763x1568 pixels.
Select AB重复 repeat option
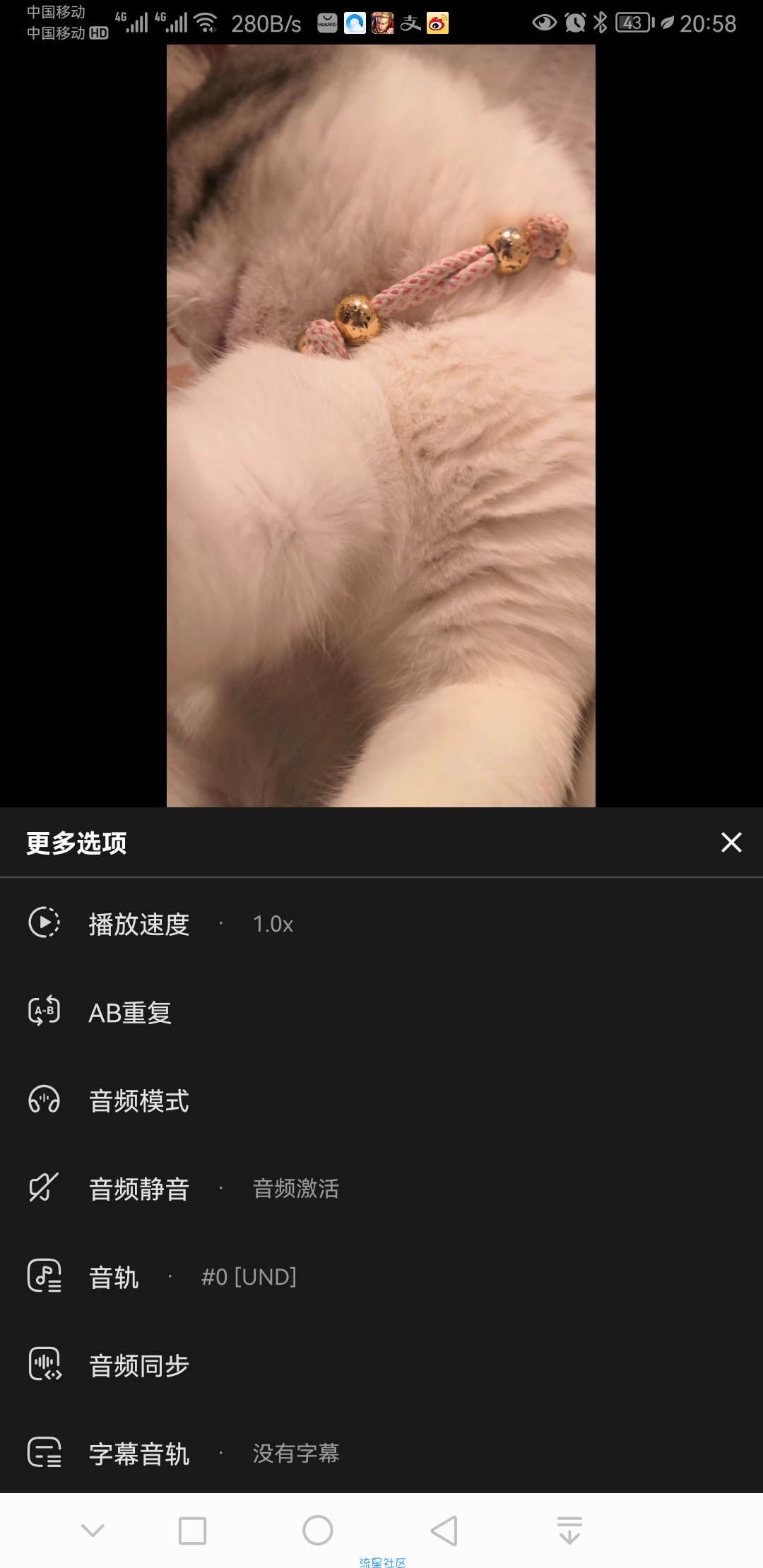[130, 1012]
